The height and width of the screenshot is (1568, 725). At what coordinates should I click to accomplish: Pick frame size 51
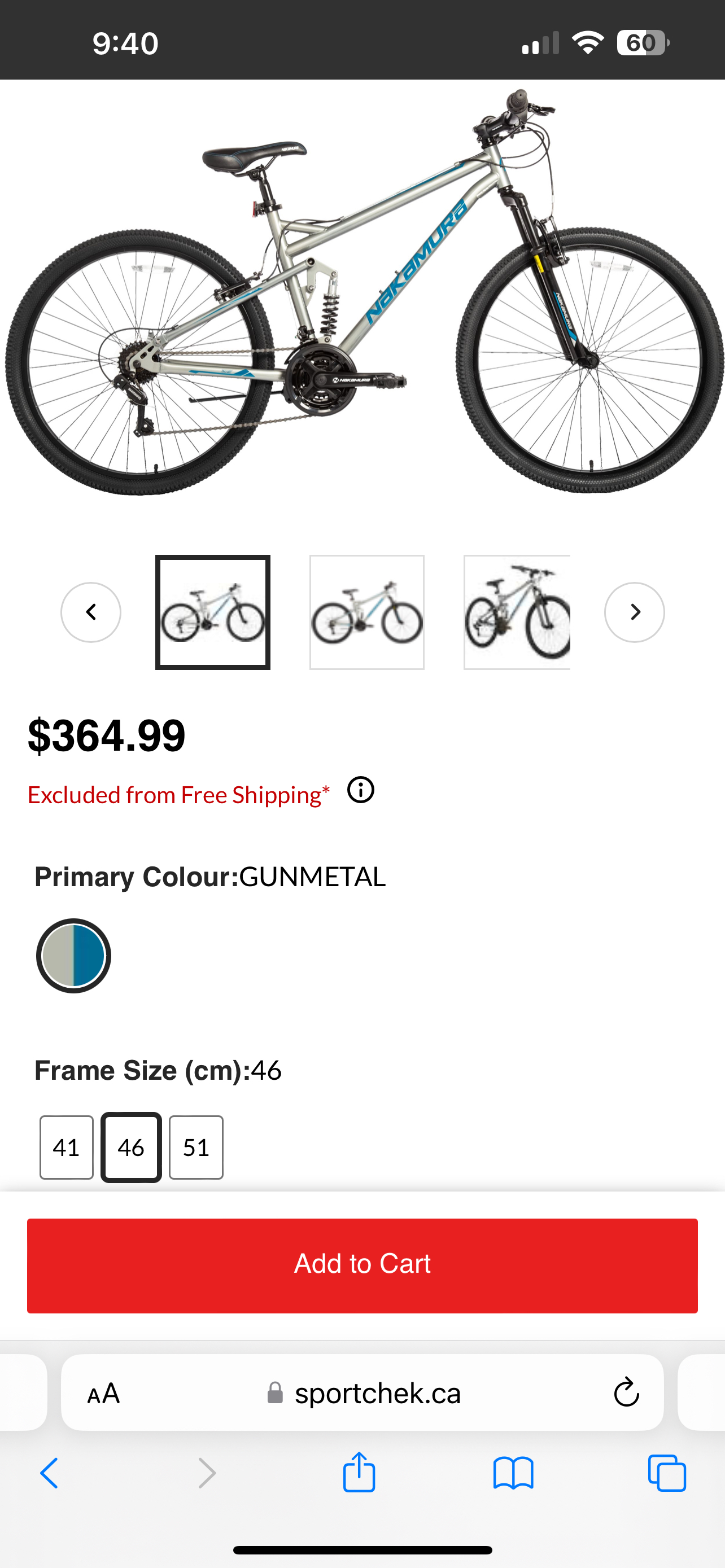tap(196, 1147)
